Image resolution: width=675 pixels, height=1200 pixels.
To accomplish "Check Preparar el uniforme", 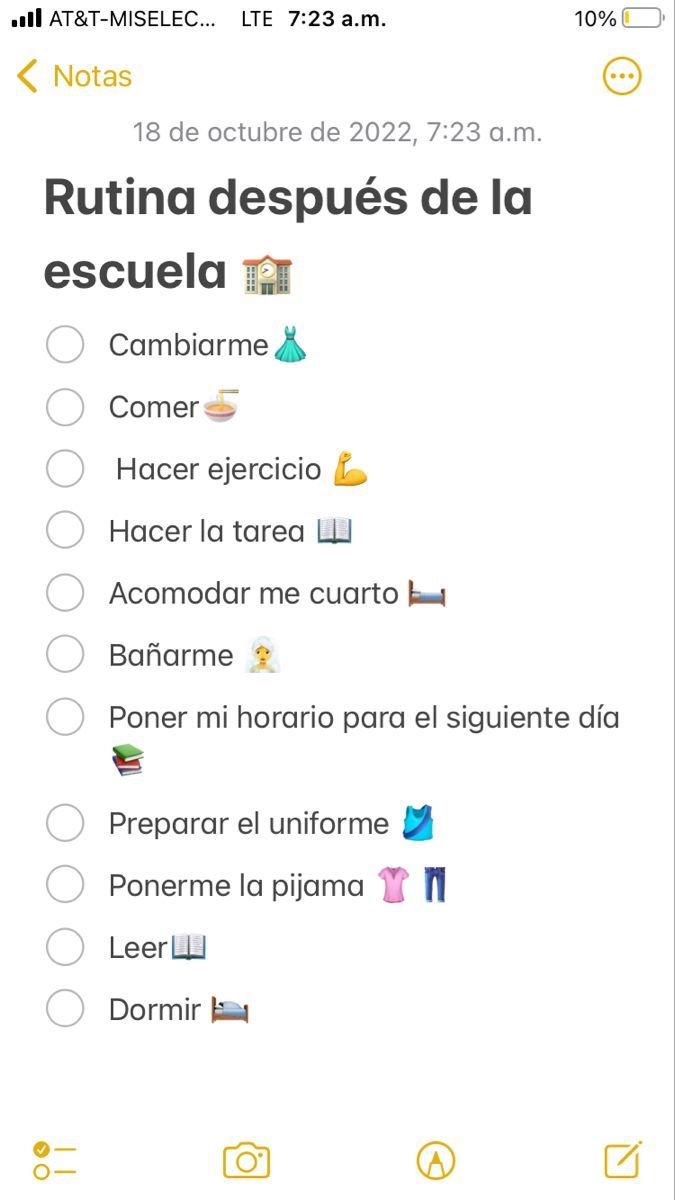I will pyautogui.click(x=65, y=824).
